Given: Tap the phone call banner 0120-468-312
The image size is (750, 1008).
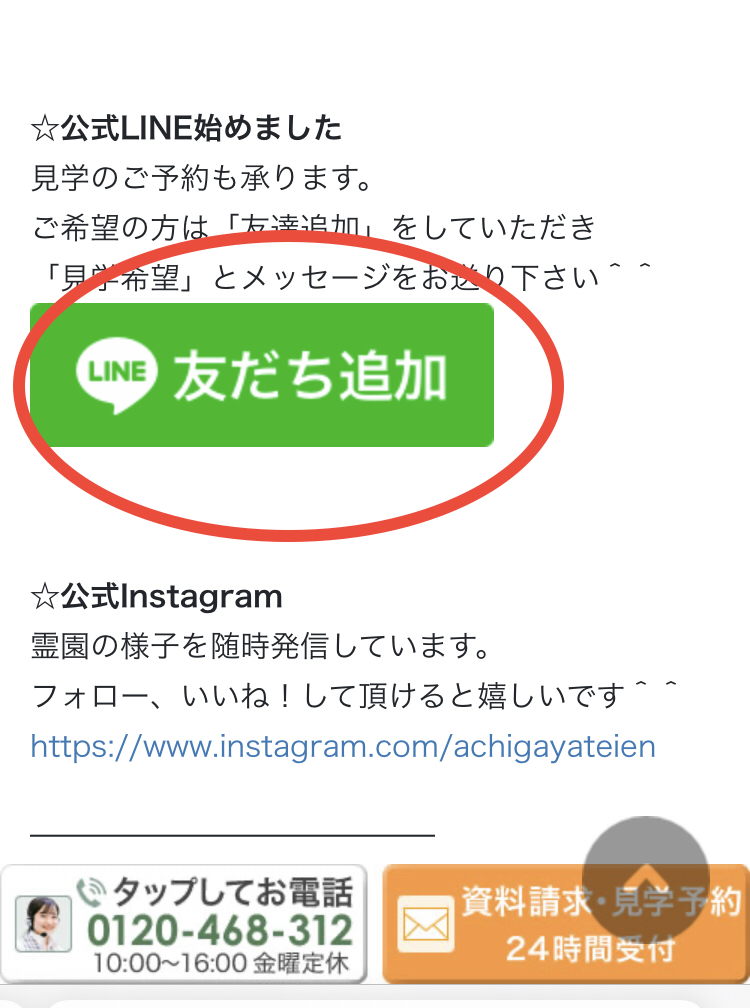Looking at the screenshot, I should (184, 924).
